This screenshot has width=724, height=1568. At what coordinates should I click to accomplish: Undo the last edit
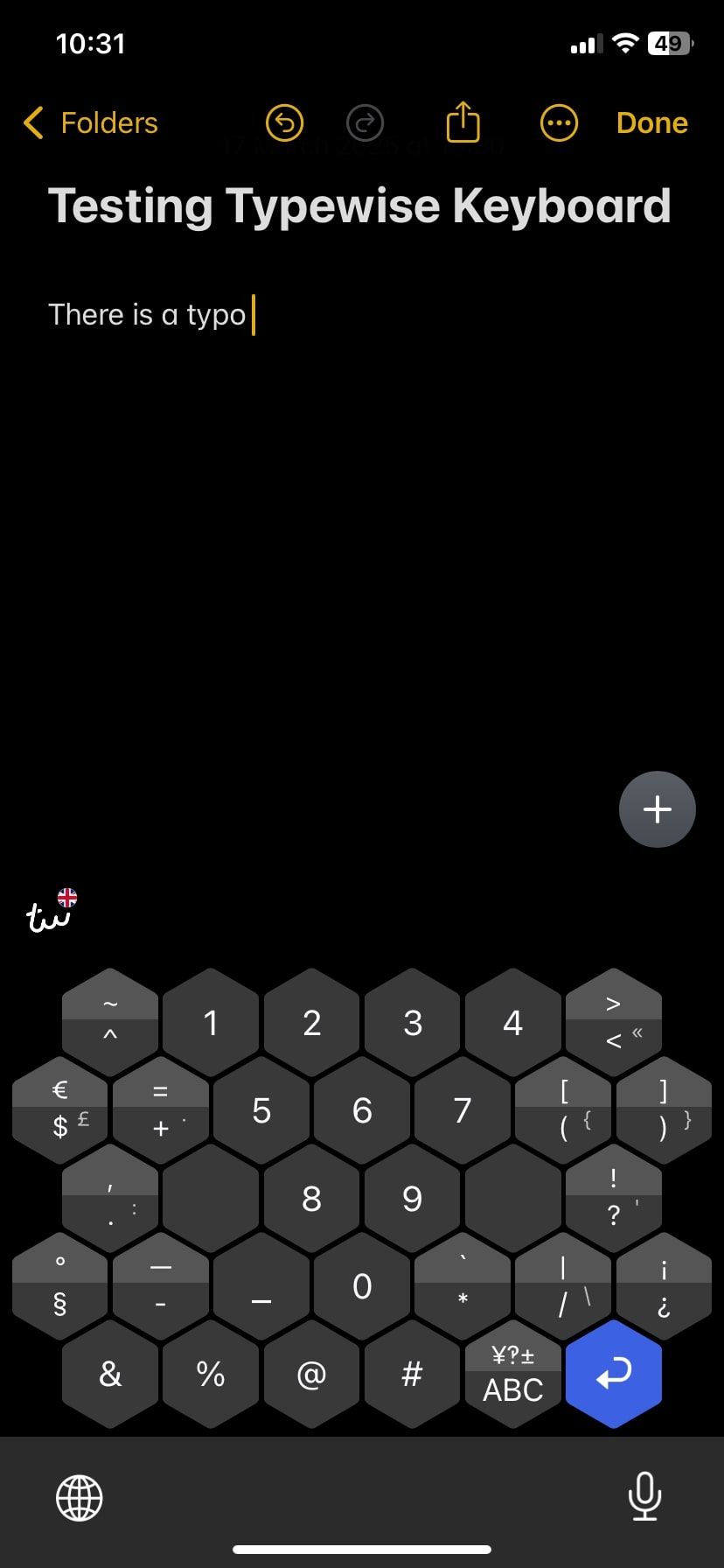click(x=284, y=123)
